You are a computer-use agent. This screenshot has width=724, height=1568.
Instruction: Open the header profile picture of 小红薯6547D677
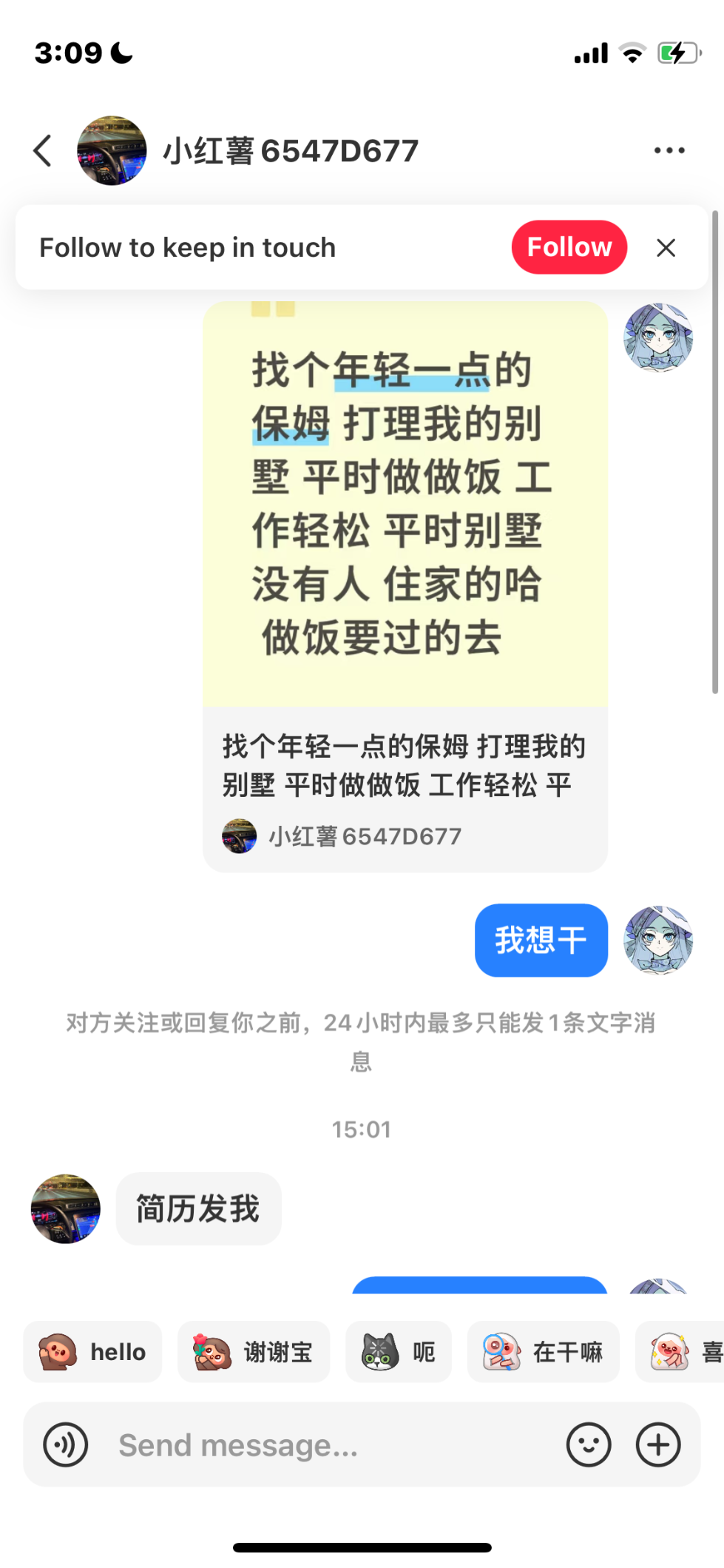pos(112,150)
